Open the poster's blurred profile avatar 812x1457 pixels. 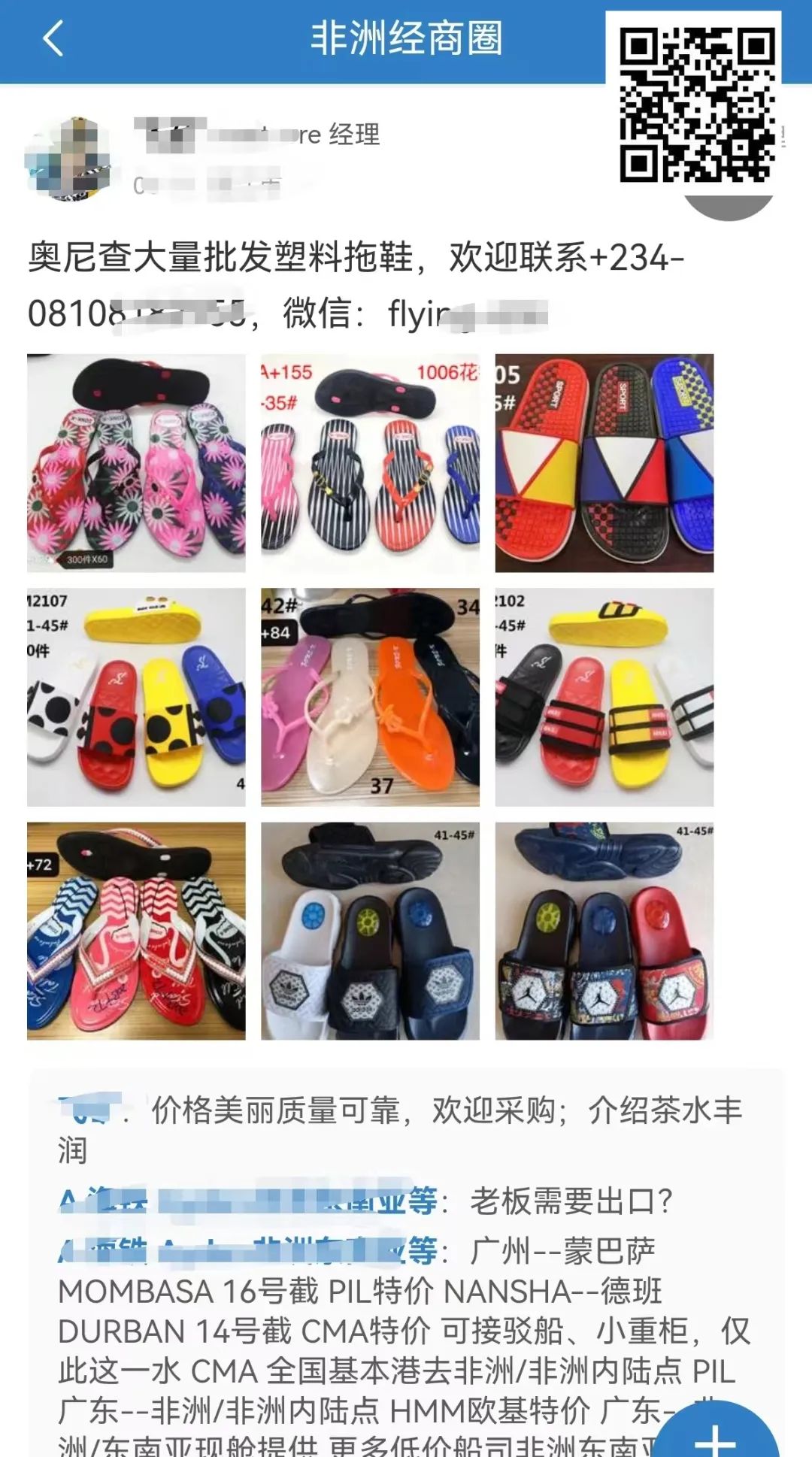pyautogui.click(x=68, y=159)
